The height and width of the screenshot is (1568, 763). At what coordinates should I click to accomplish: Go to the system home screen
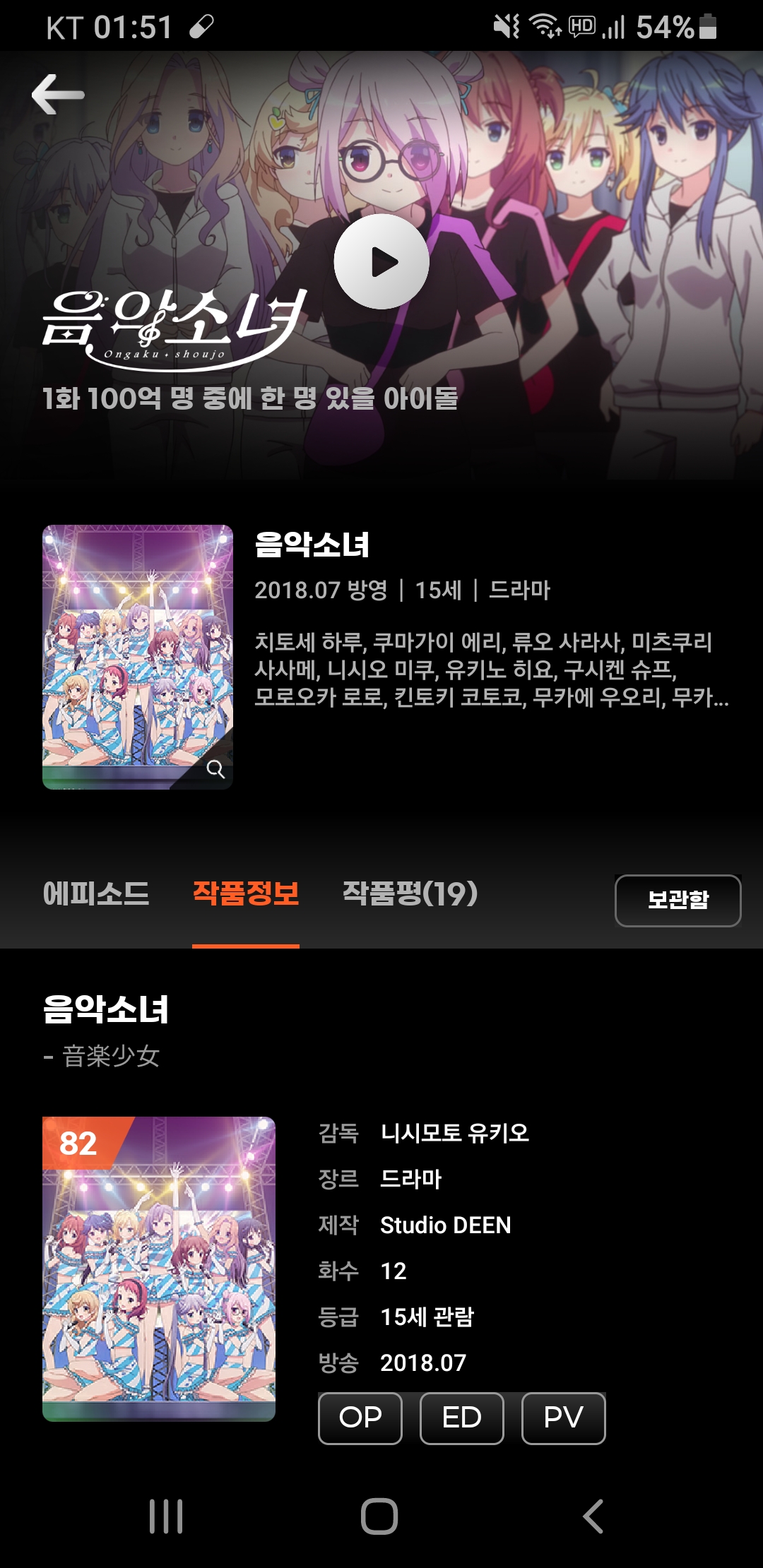[379, 1516]
